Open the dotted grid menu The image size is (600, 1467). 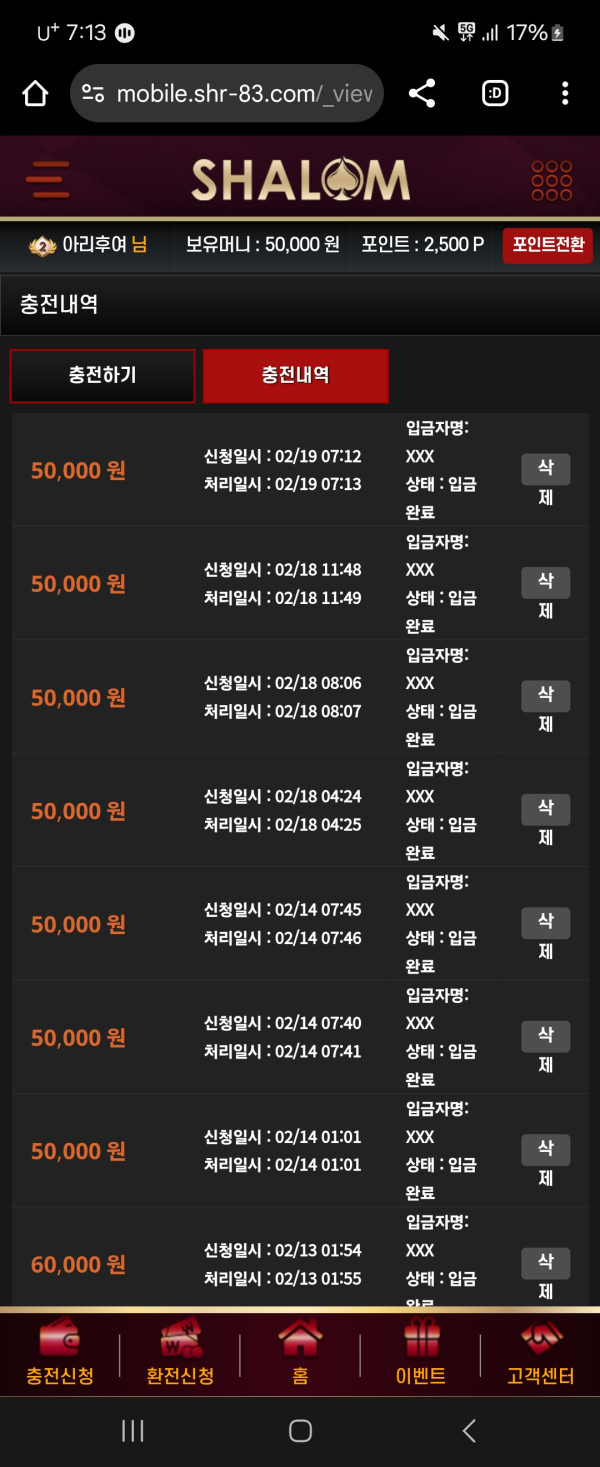551,180
